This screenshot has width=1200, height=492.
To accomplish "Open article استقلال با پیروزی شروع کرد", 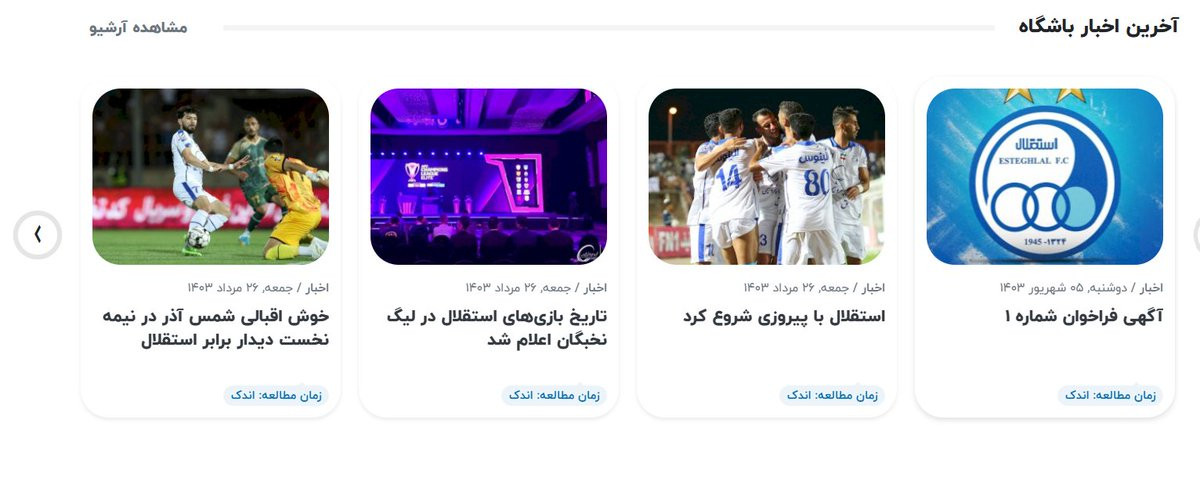I will tap(783, 316).
